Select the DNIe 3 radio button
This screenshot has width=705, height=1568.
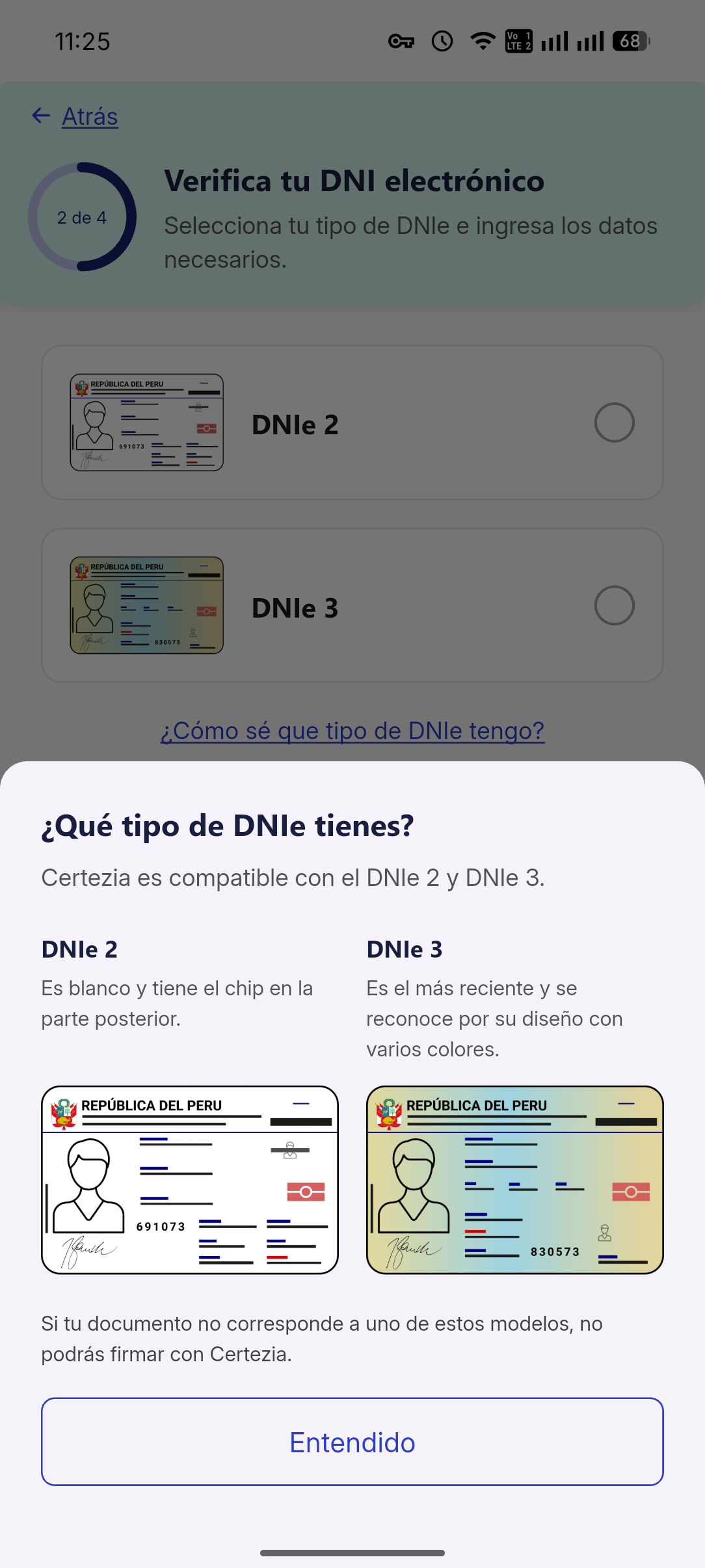pos(614,605)
